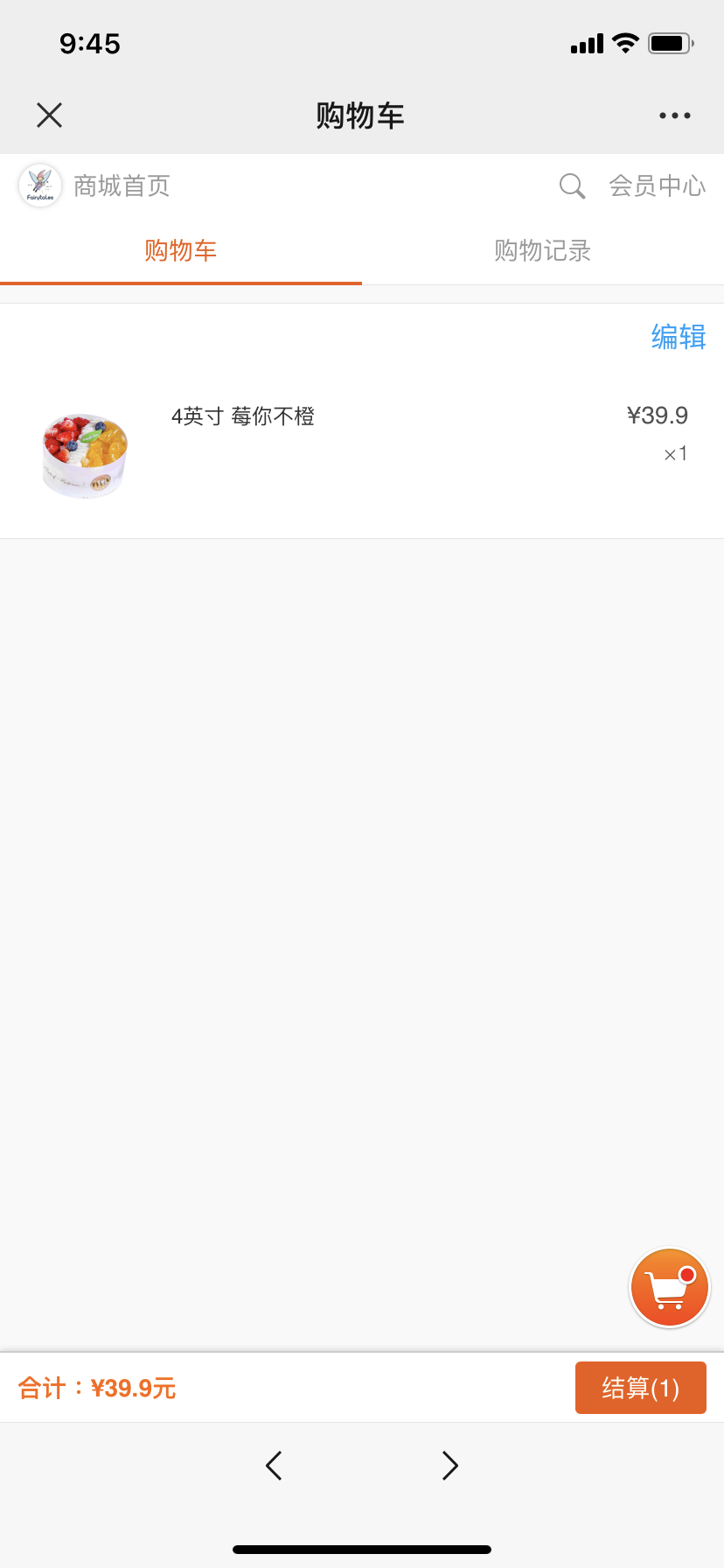Open the search magnifier icon
The height and width of the screenshot is (1568, 724).
pos(572,185)
